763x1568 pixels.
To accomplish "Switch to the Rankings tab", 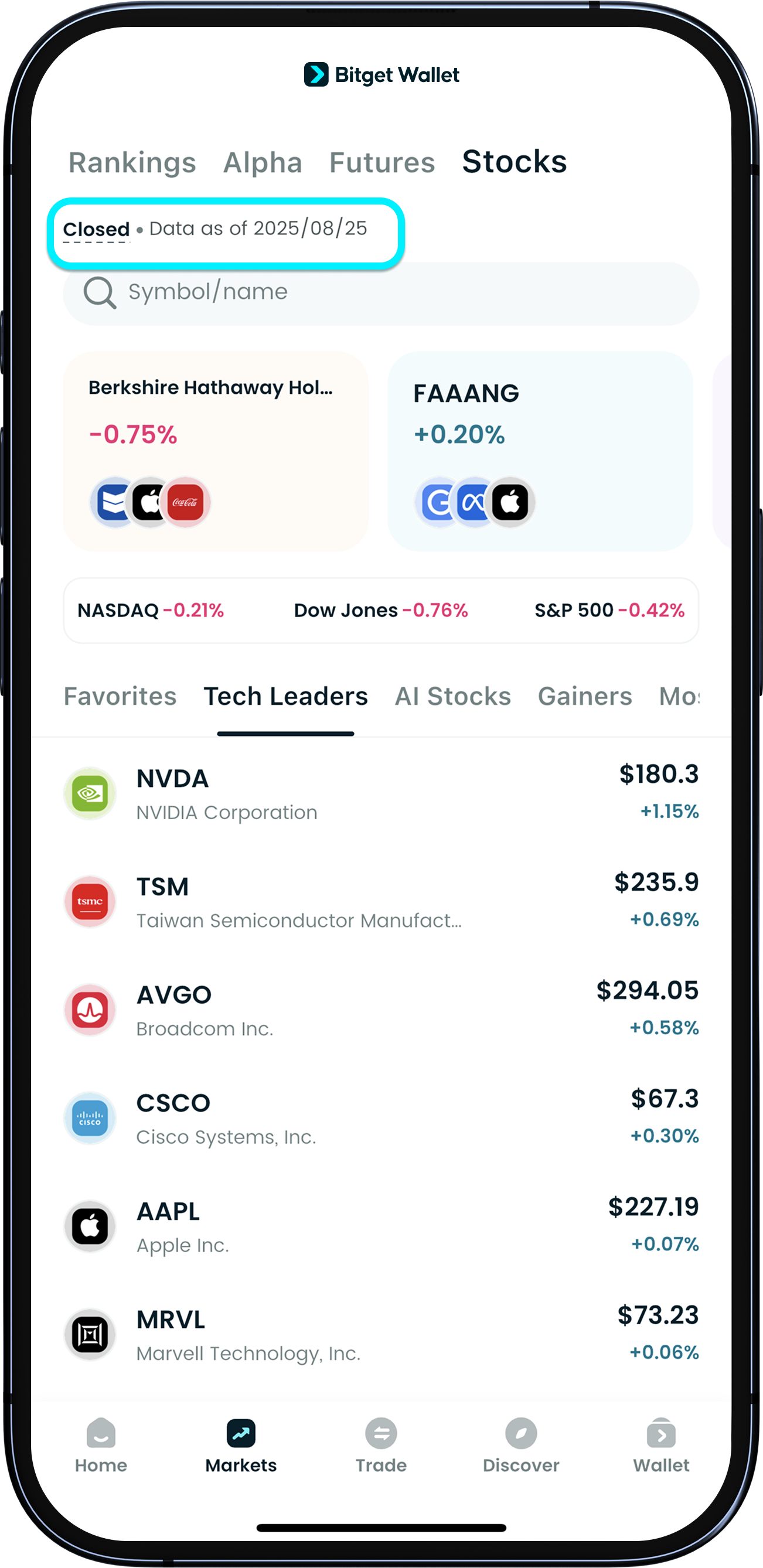I will tap(132, 162).
